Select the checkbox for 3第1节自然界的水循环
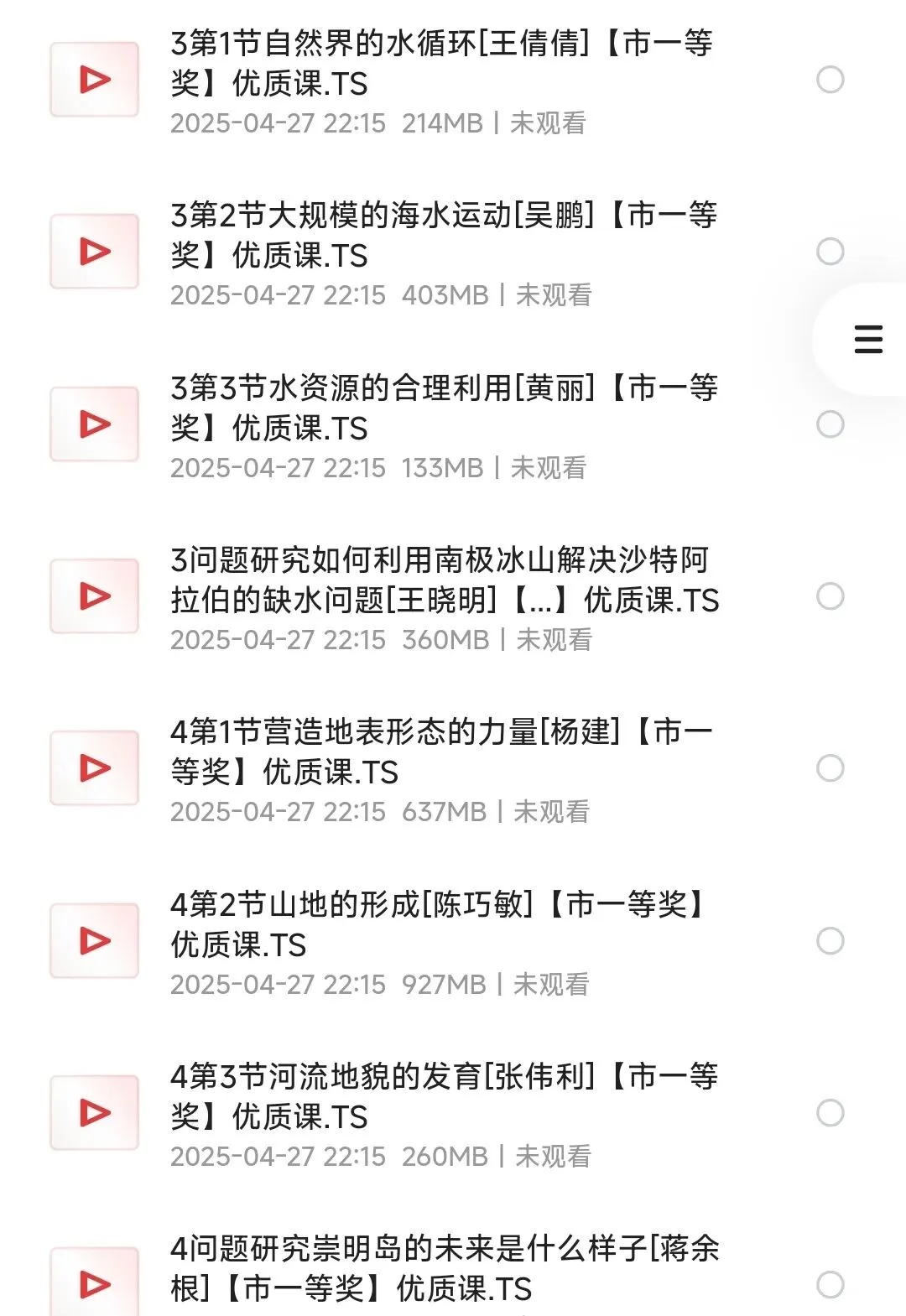906x1316 pixels. click(830, 80)
